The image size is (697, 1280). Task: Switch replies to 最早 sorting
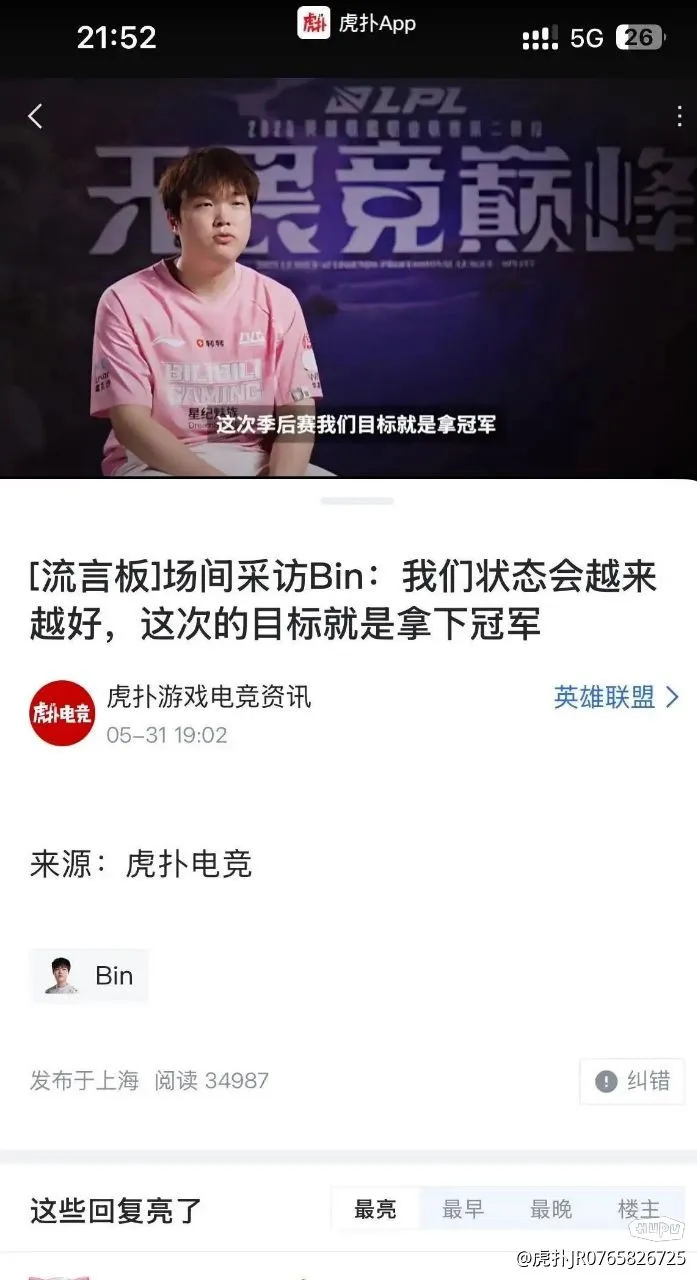pos(463,1209)
